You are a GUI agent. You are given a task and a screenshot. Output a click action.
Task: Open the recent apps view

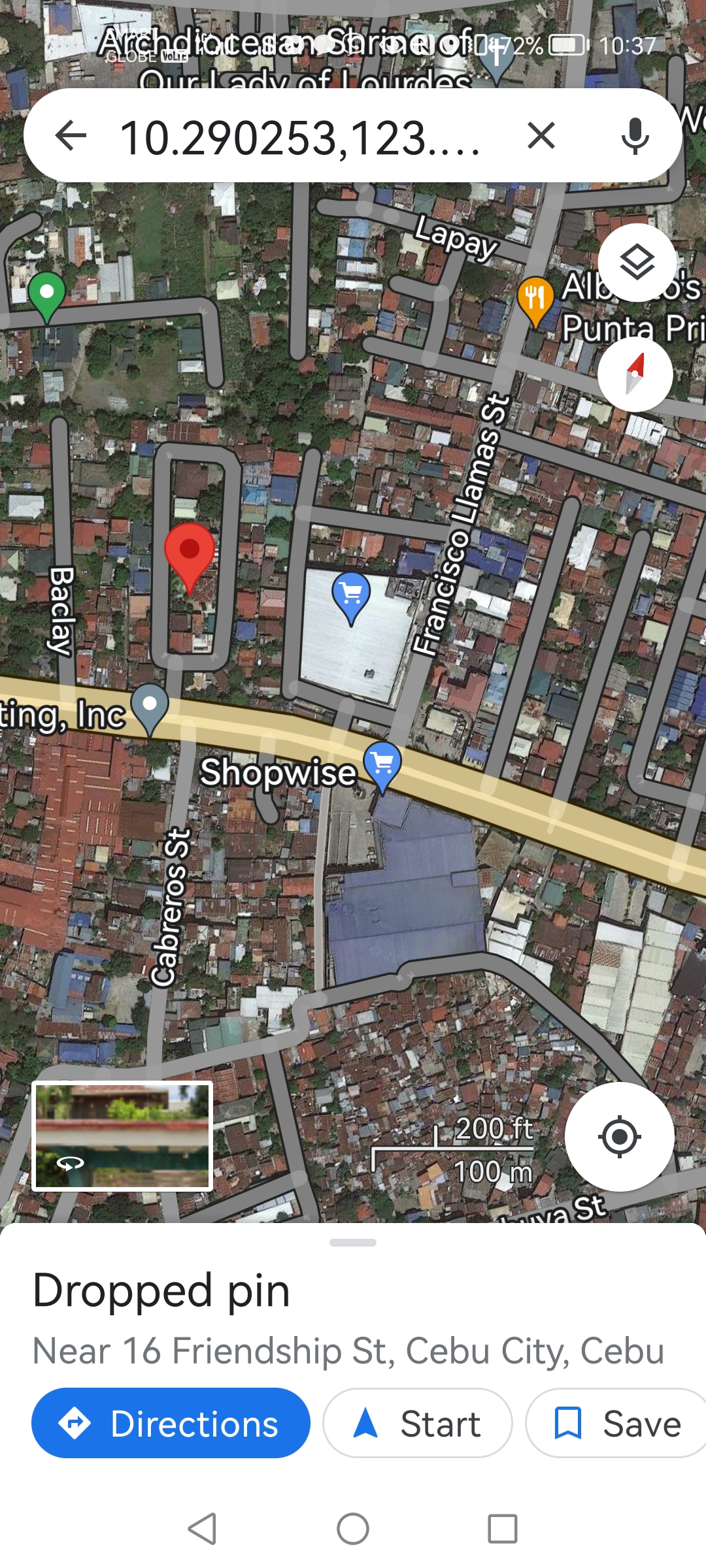click(x=503, y=1529)
